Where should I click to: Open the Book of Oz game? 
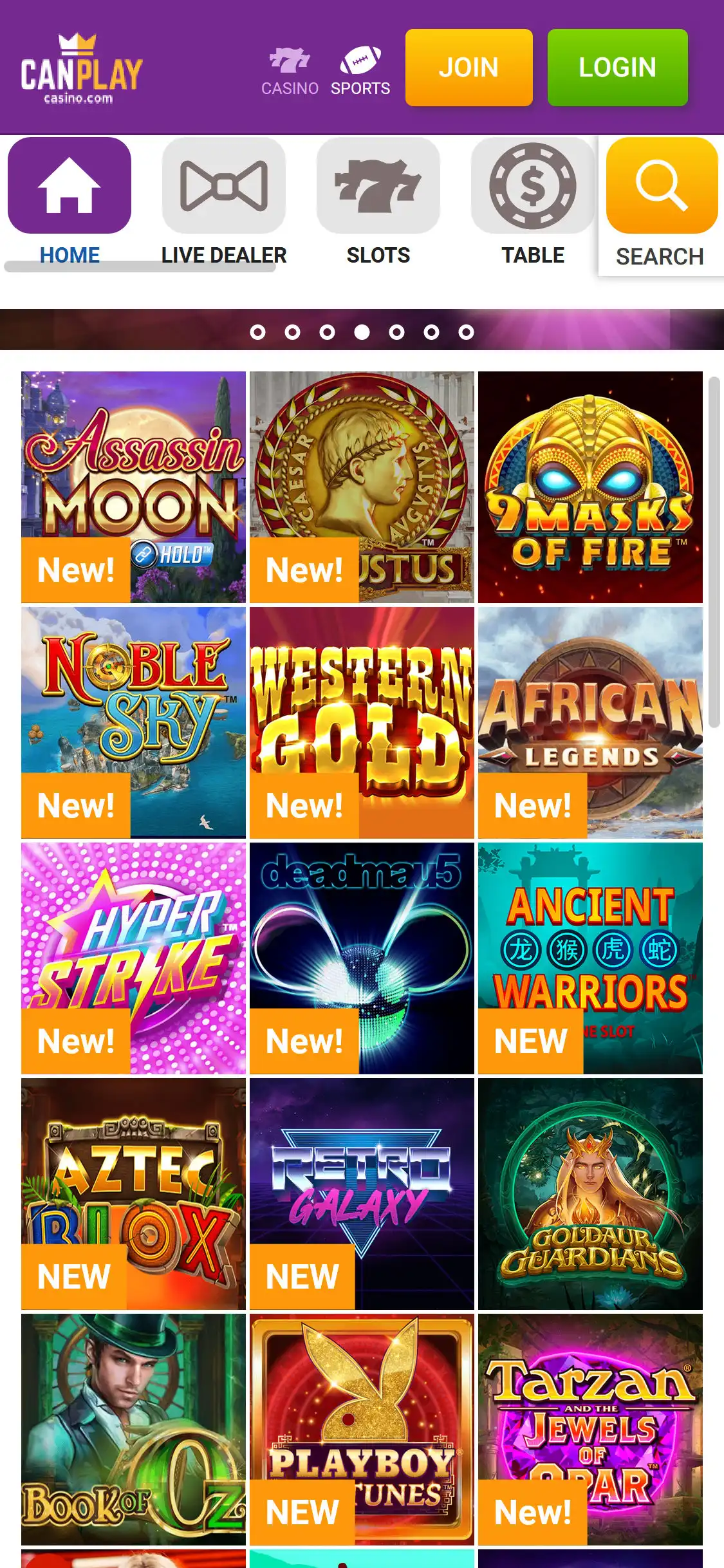point(133,1429)
